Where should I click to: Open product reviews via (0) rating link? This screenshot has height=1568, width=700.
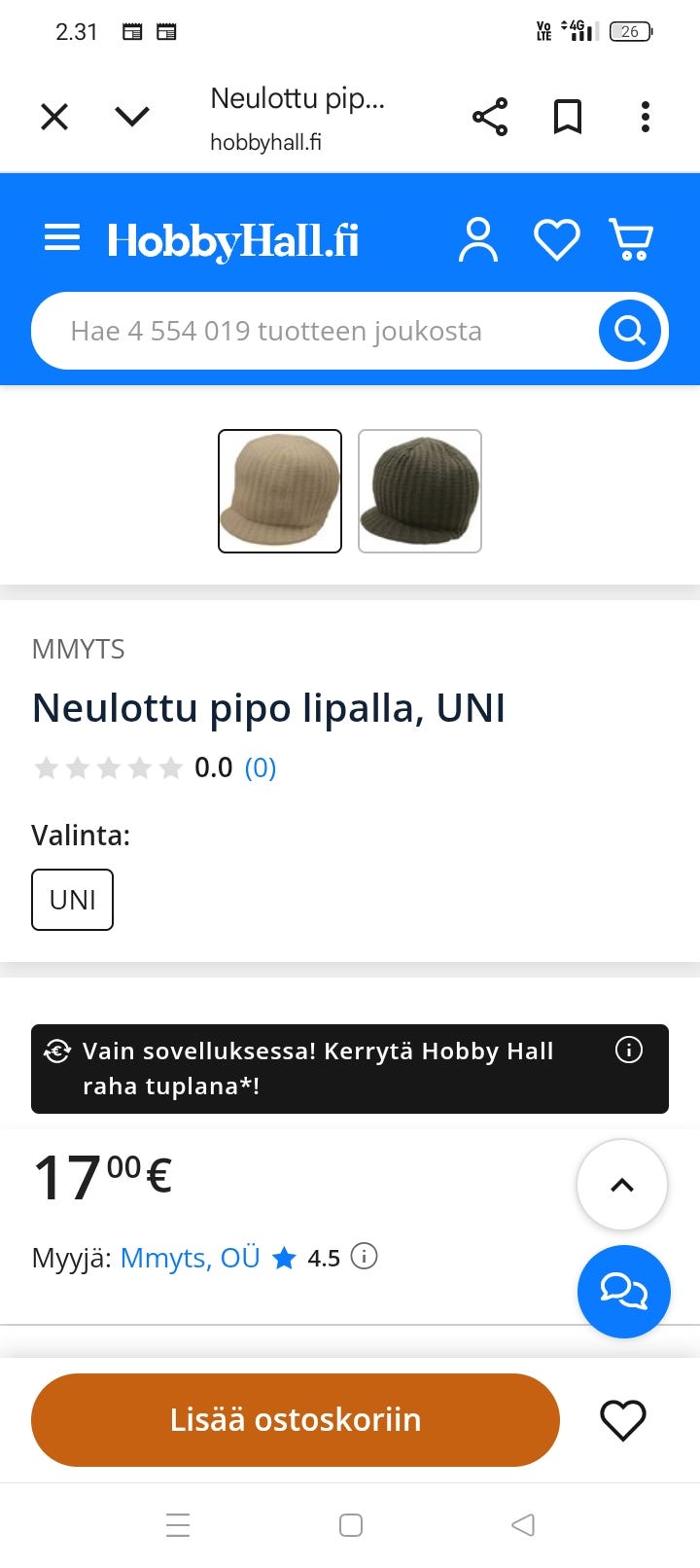pyautogui.click(x=260, y=767)
